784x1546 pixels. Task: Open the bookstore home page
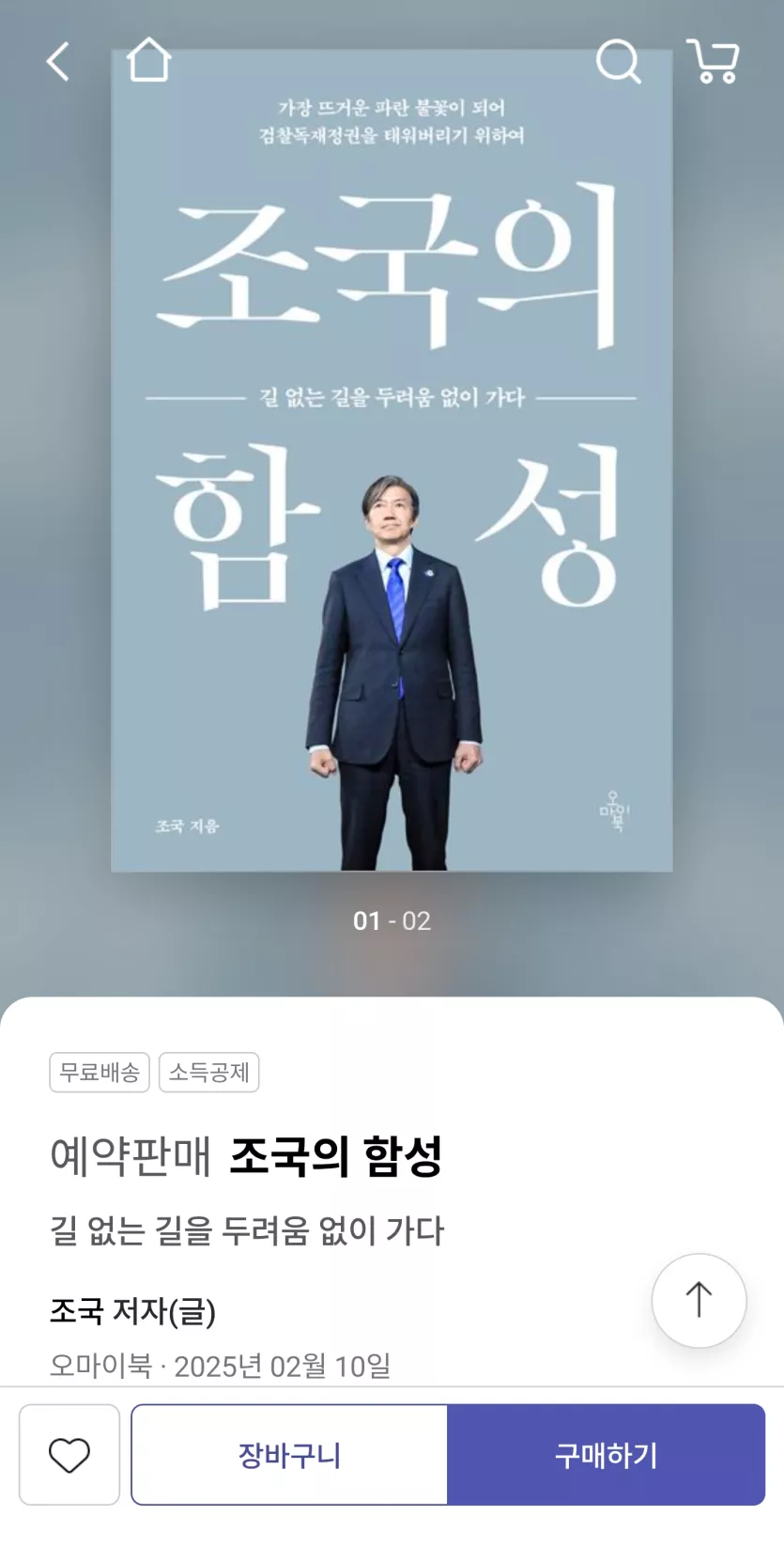(148, 61)
